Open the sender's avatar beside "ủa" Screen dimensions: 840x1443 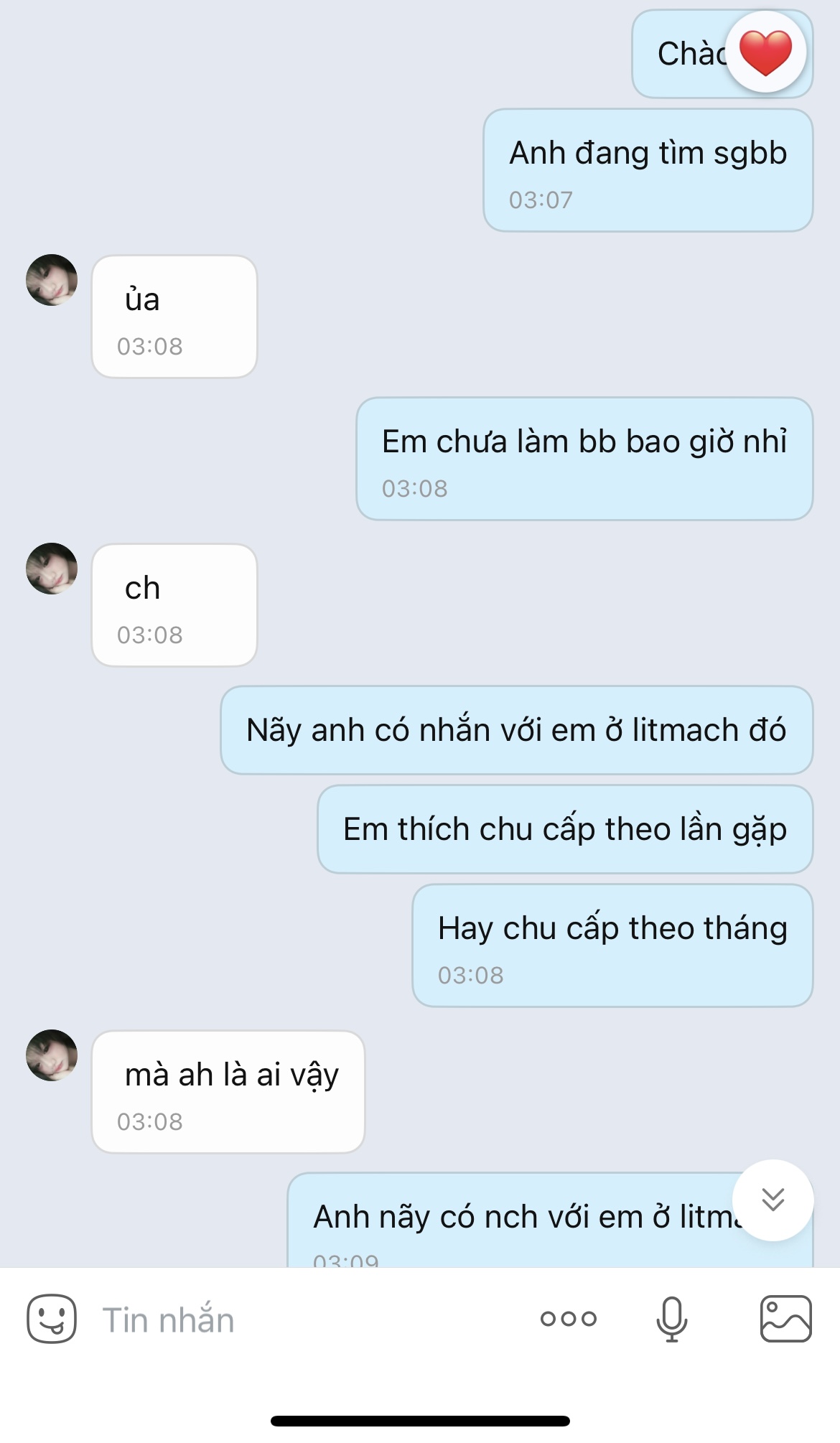pyautogui.click(x=52, y=280)
